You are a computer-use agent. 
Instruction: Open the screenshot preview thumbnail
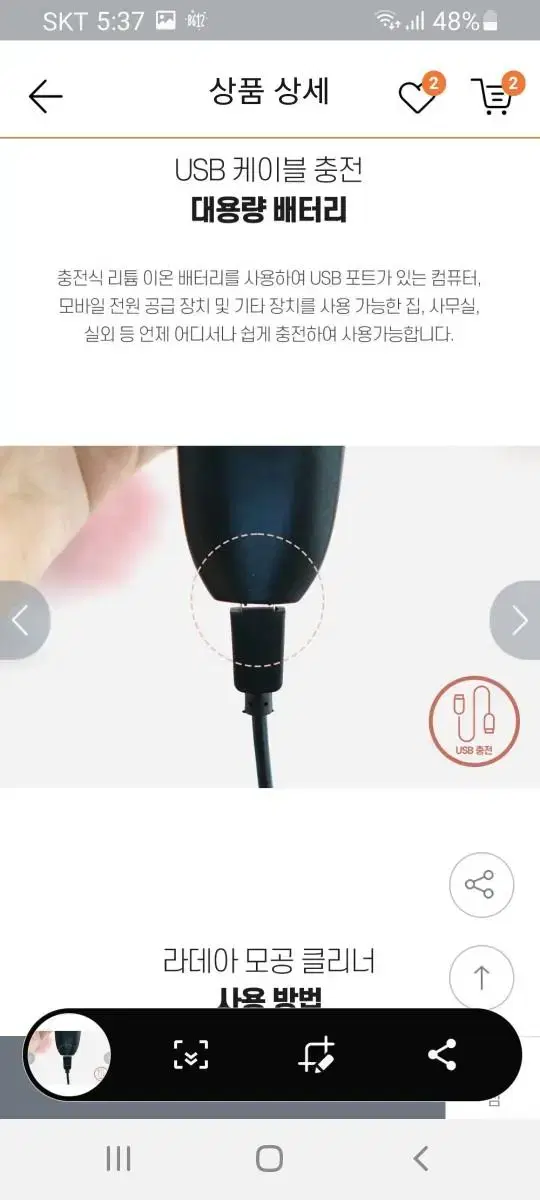click(x=68, y=1055)
